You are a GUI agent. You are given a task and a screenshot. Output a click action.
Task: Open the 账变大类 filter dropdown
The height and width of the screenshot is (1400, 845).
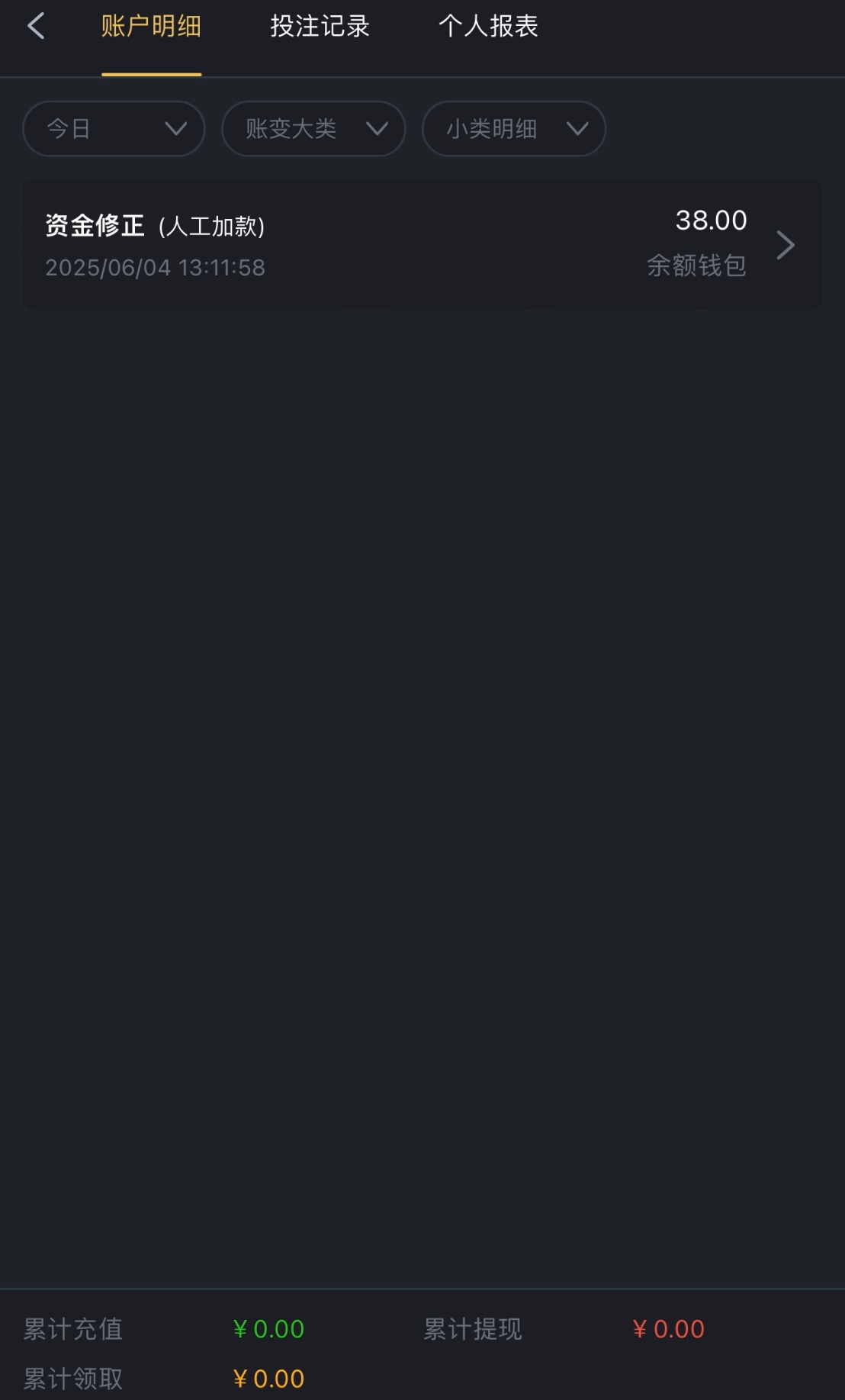pyautogui.click(x=313, y=129)
